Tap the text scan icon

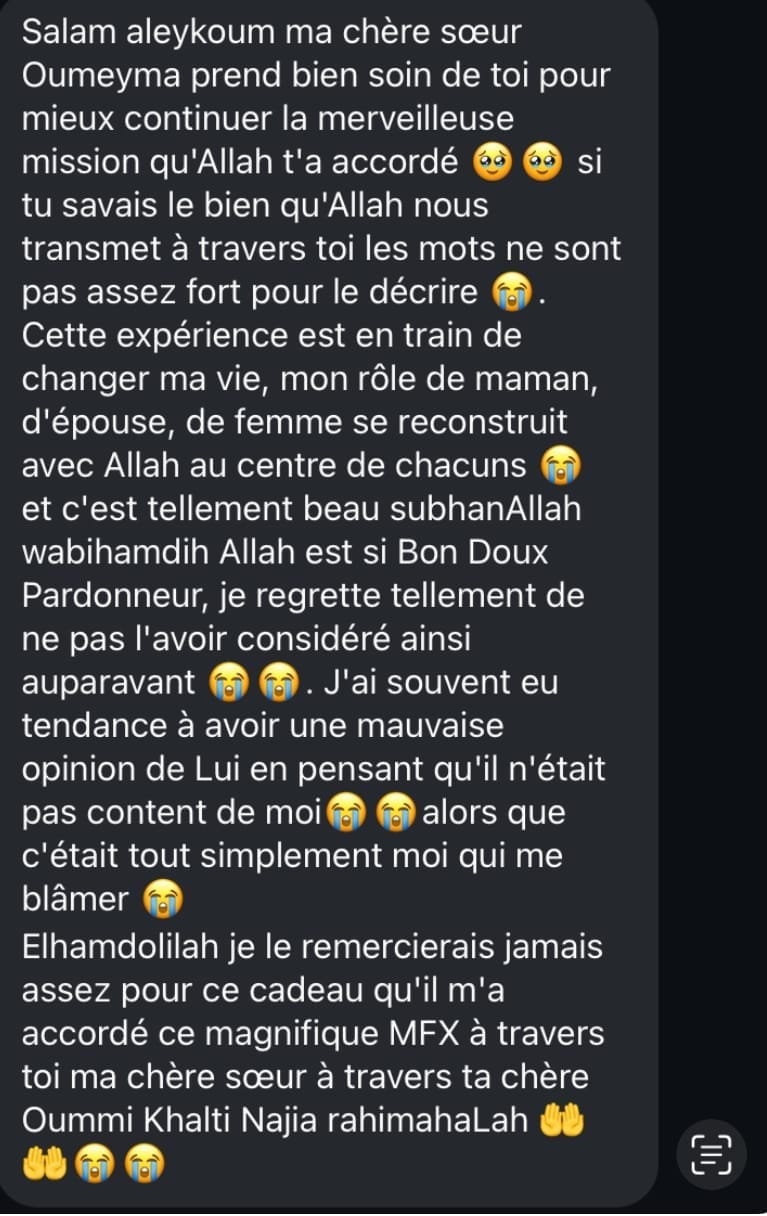pyautogui.click(x=711, y=1153)
